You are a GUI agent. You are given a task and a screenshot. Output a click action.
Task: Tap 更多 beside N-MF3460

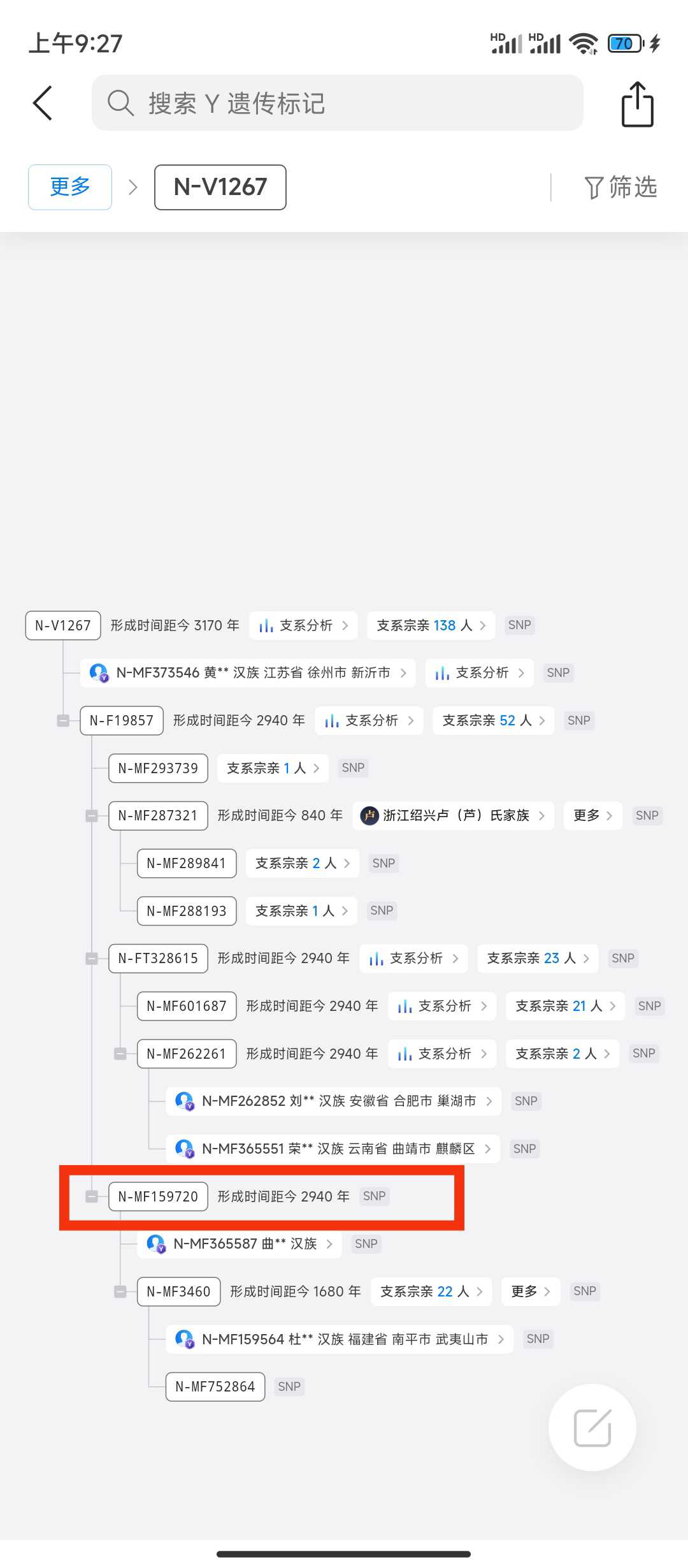point(530,1291)
